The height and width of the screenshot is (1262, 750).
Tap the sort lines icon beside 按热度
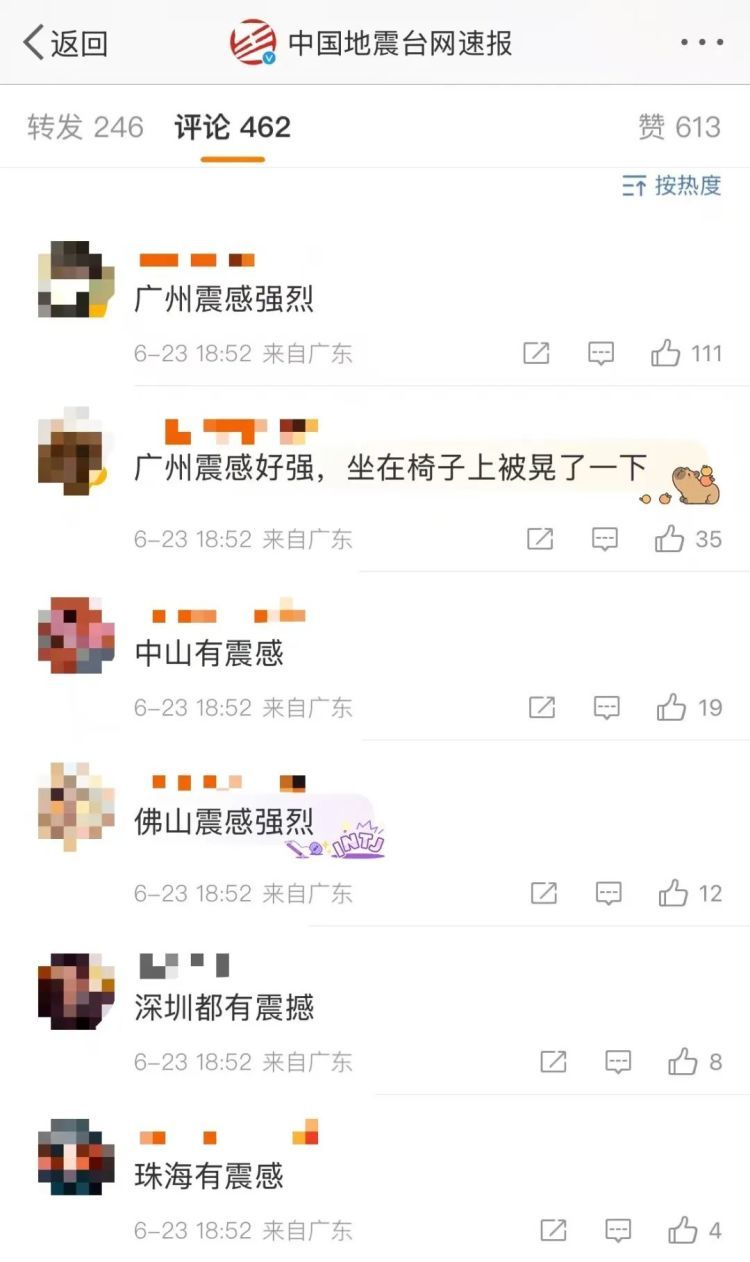631,186
